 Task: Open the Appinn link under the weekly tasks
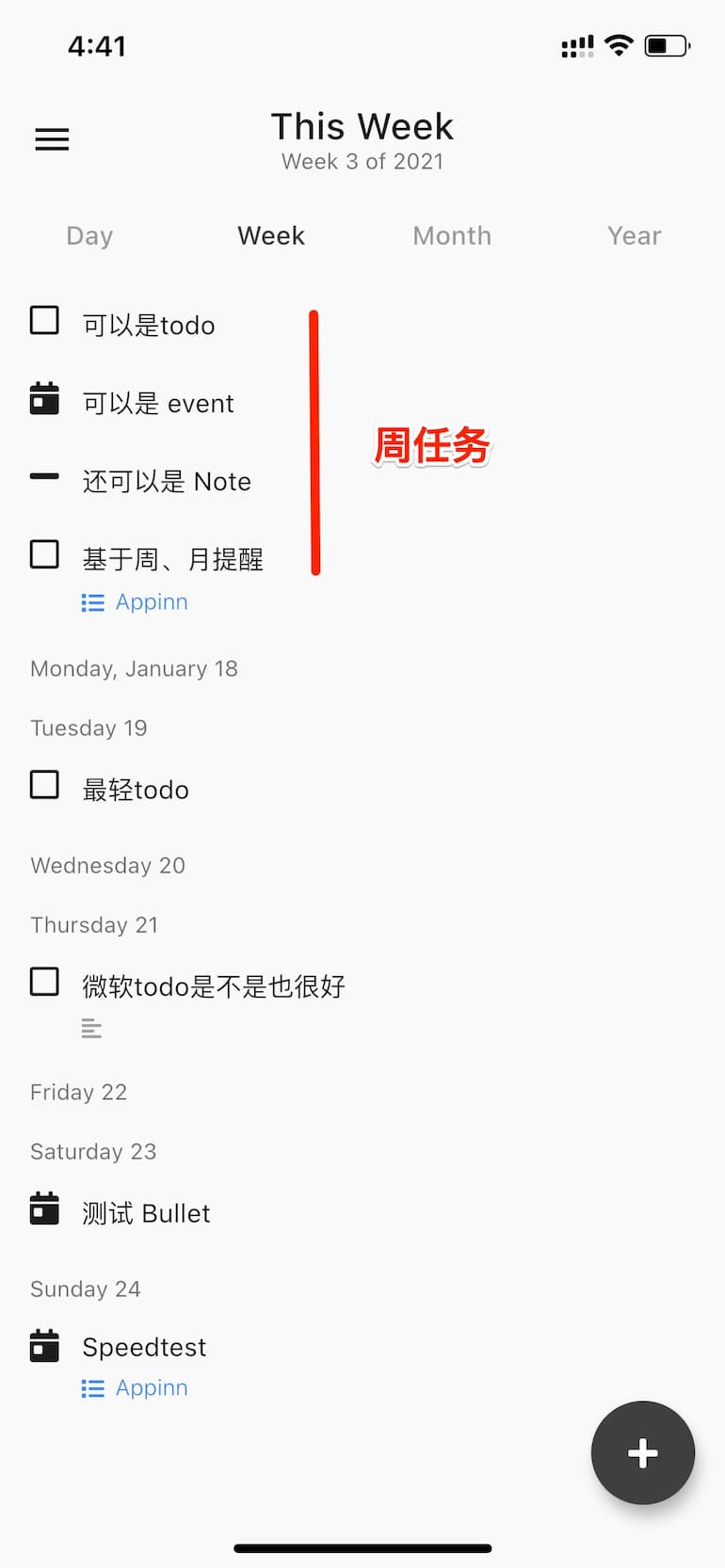pyautogui.click(x=152, y=601)
